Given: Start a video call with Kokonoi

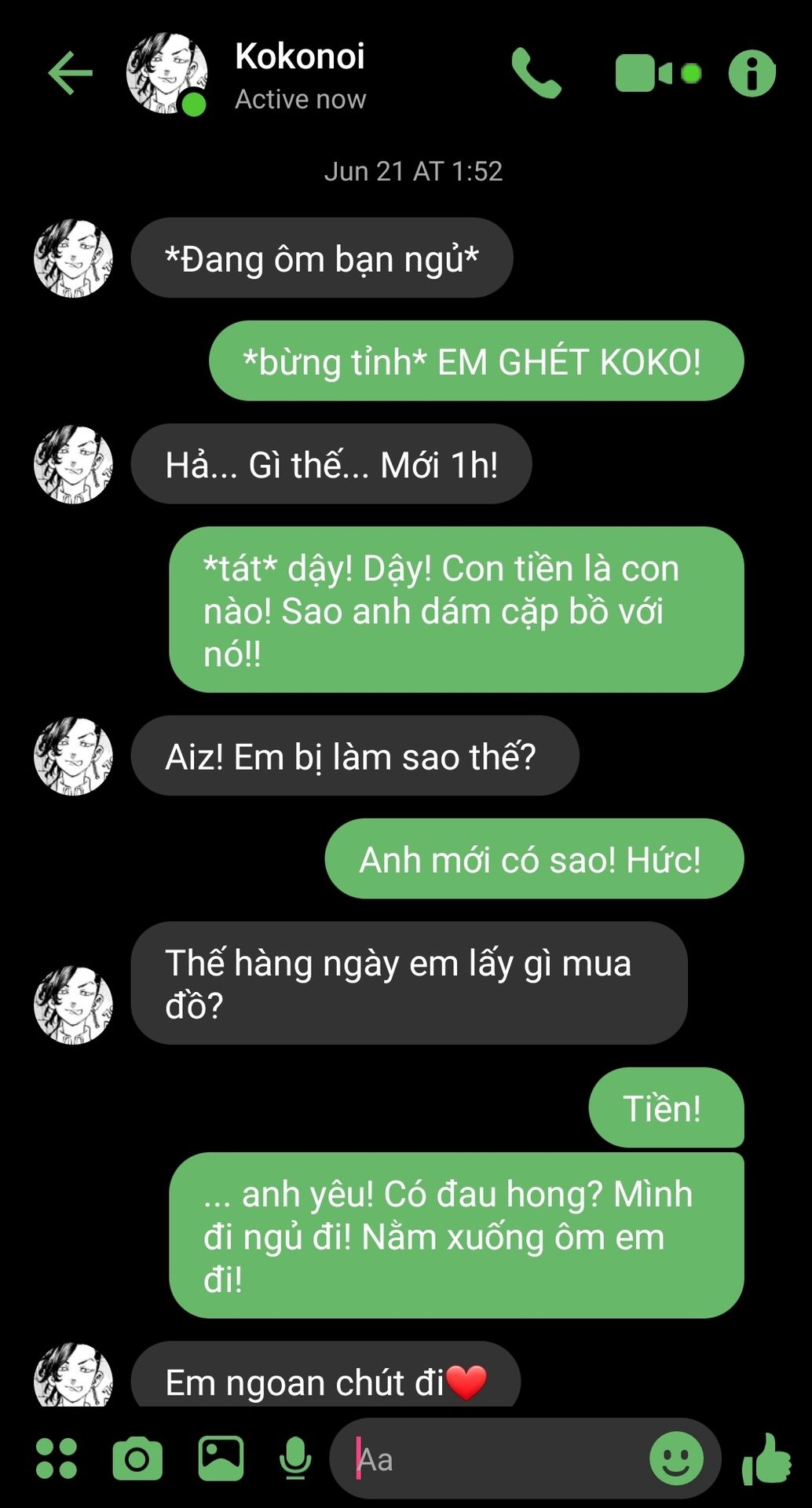Looking at the screenshot, I should pyautogui.click(x=657, y=73).
